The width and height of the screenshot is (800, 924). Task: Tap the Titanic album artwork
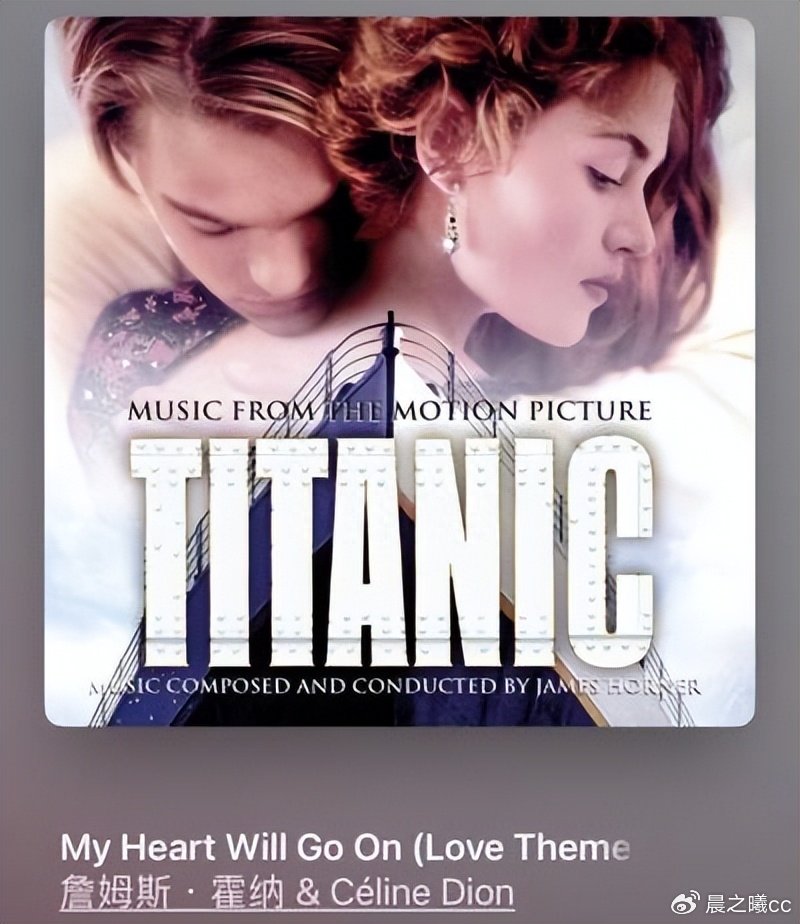tap(400, 371)
